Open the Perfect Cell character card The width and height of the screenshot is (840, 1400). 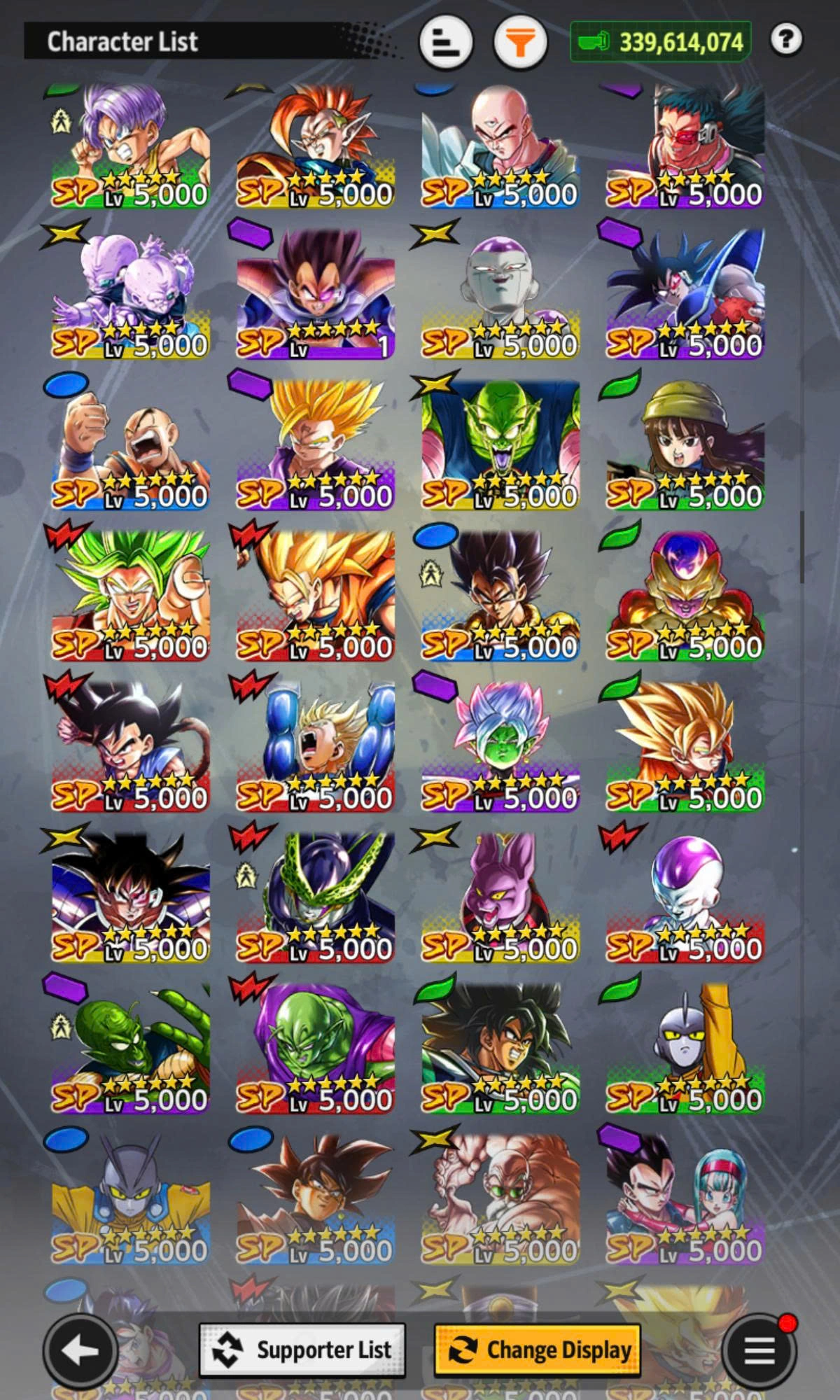click(x=315, y=896)
